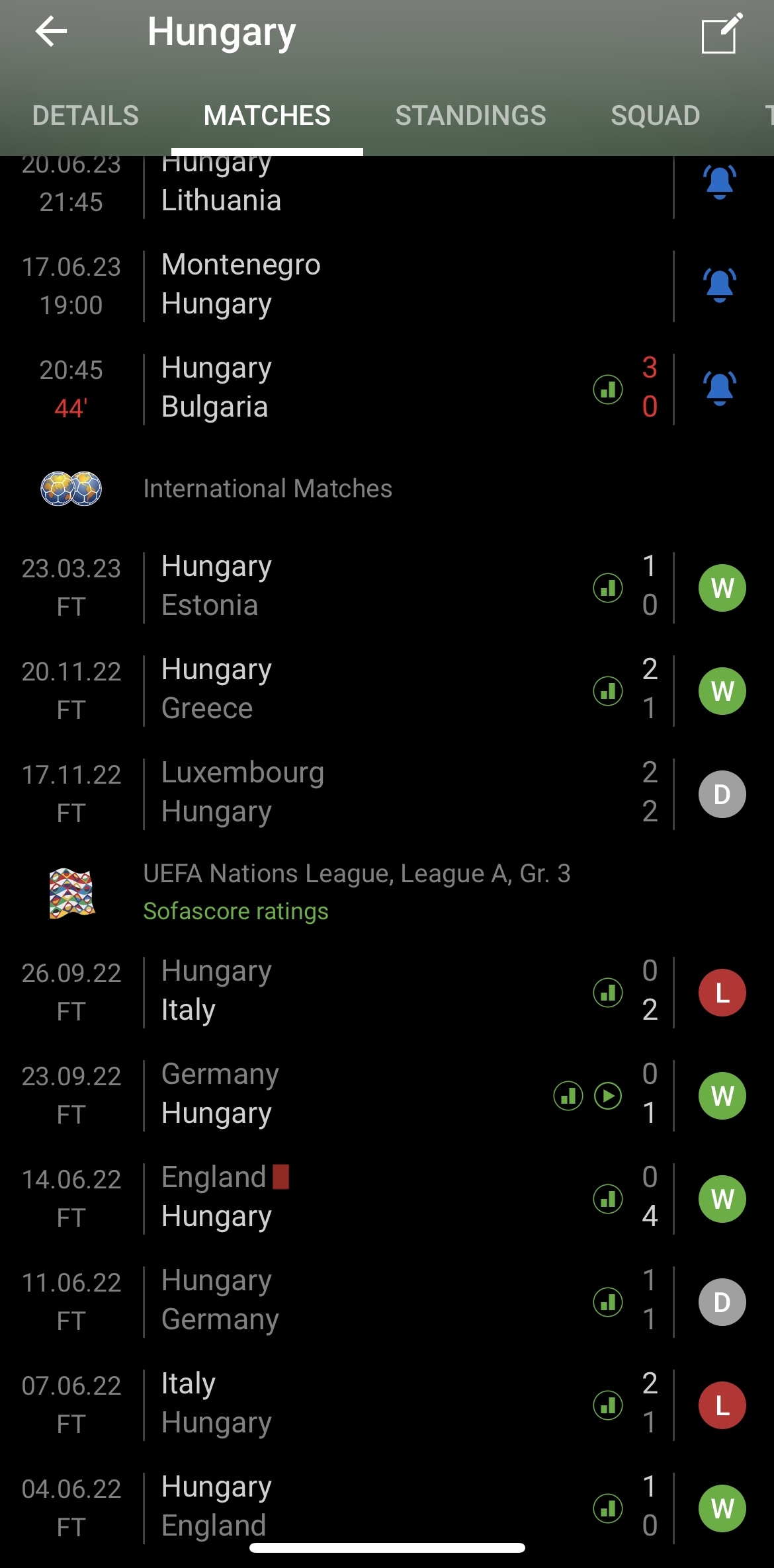Toggle the bell for Montenegro vs Hungary
774x1568 pixels.
tap(720, 286)
